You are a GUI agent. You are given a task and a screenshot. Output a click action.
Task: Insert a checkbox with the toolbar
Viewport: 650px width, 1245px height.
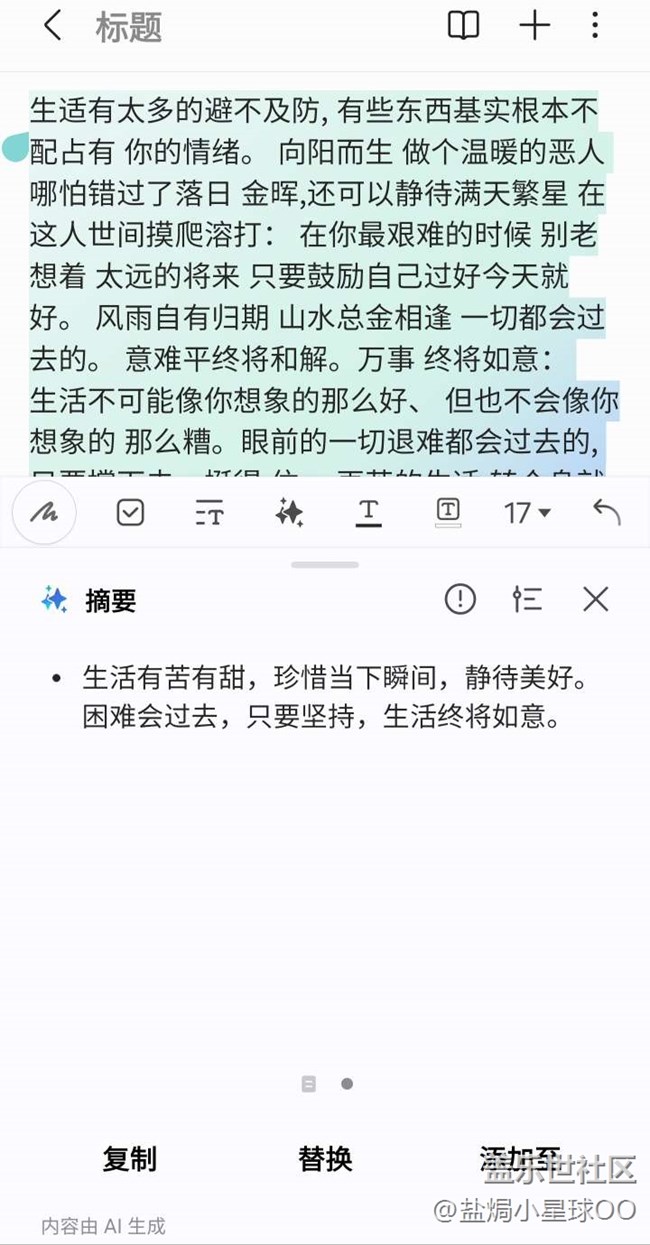(x=130, y=513)
